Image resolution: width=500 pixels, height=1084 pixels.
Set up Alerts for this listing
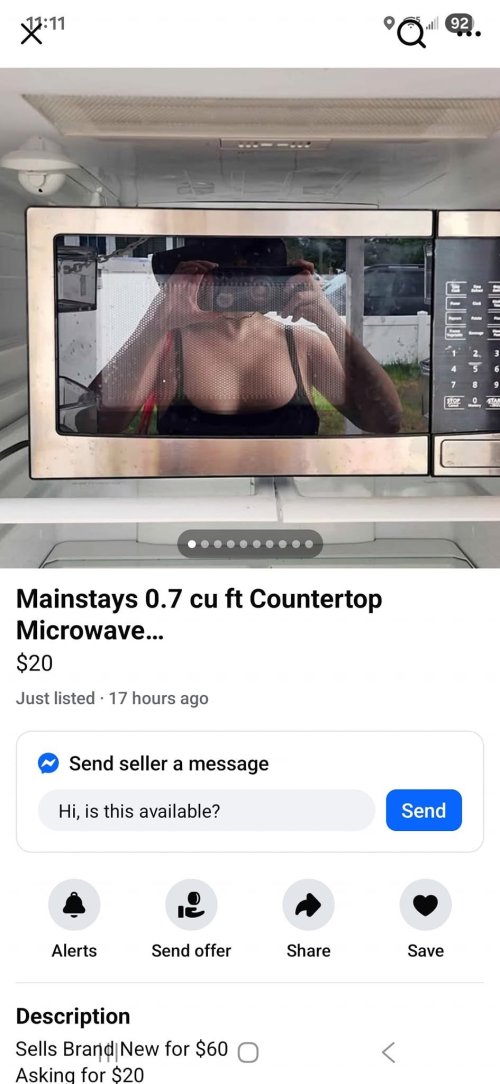click(74, 918)
